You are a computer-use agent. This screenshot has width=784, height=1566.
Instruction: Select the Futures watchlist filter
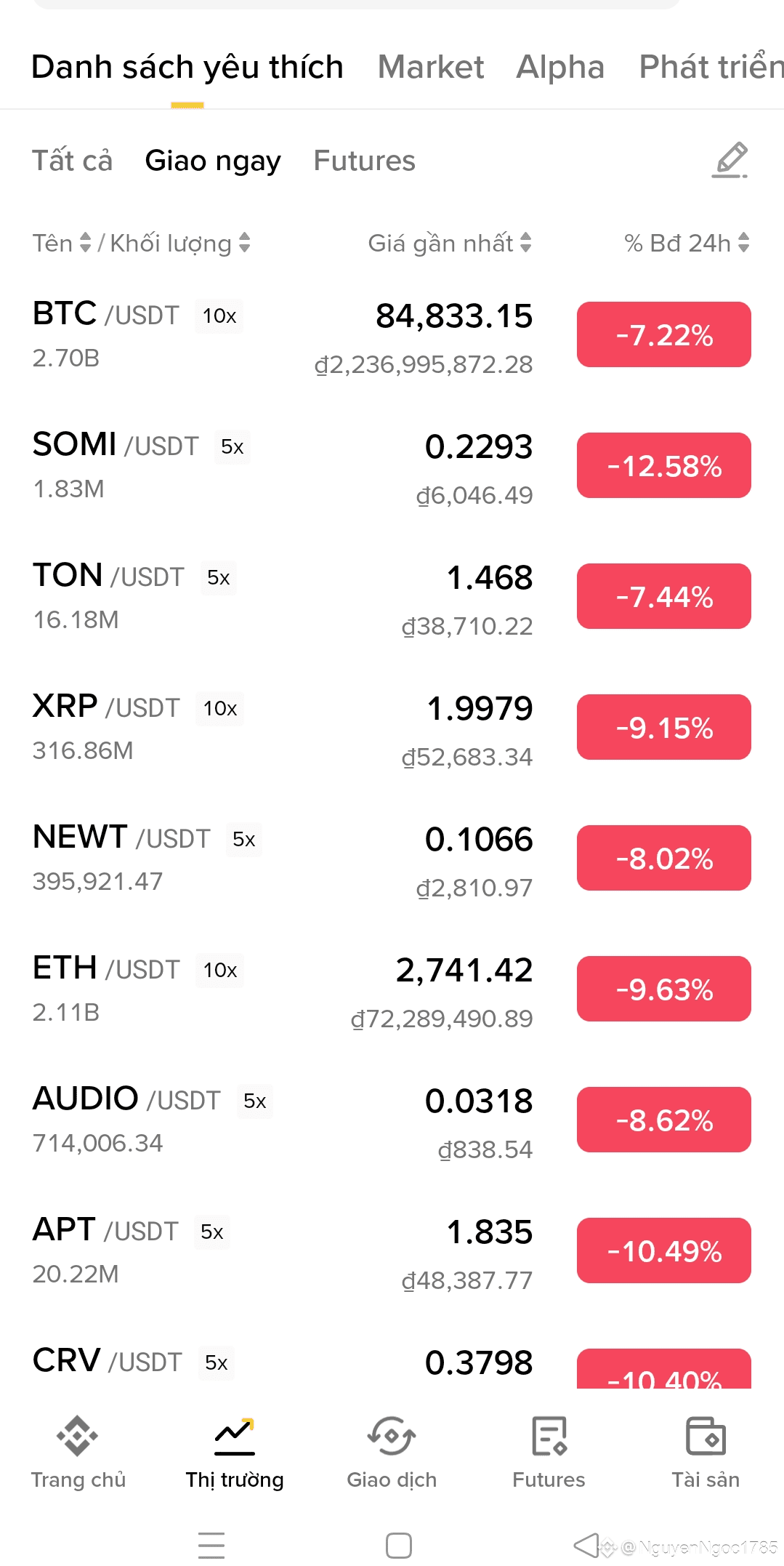pyautogui.click(x=364, y=161)
